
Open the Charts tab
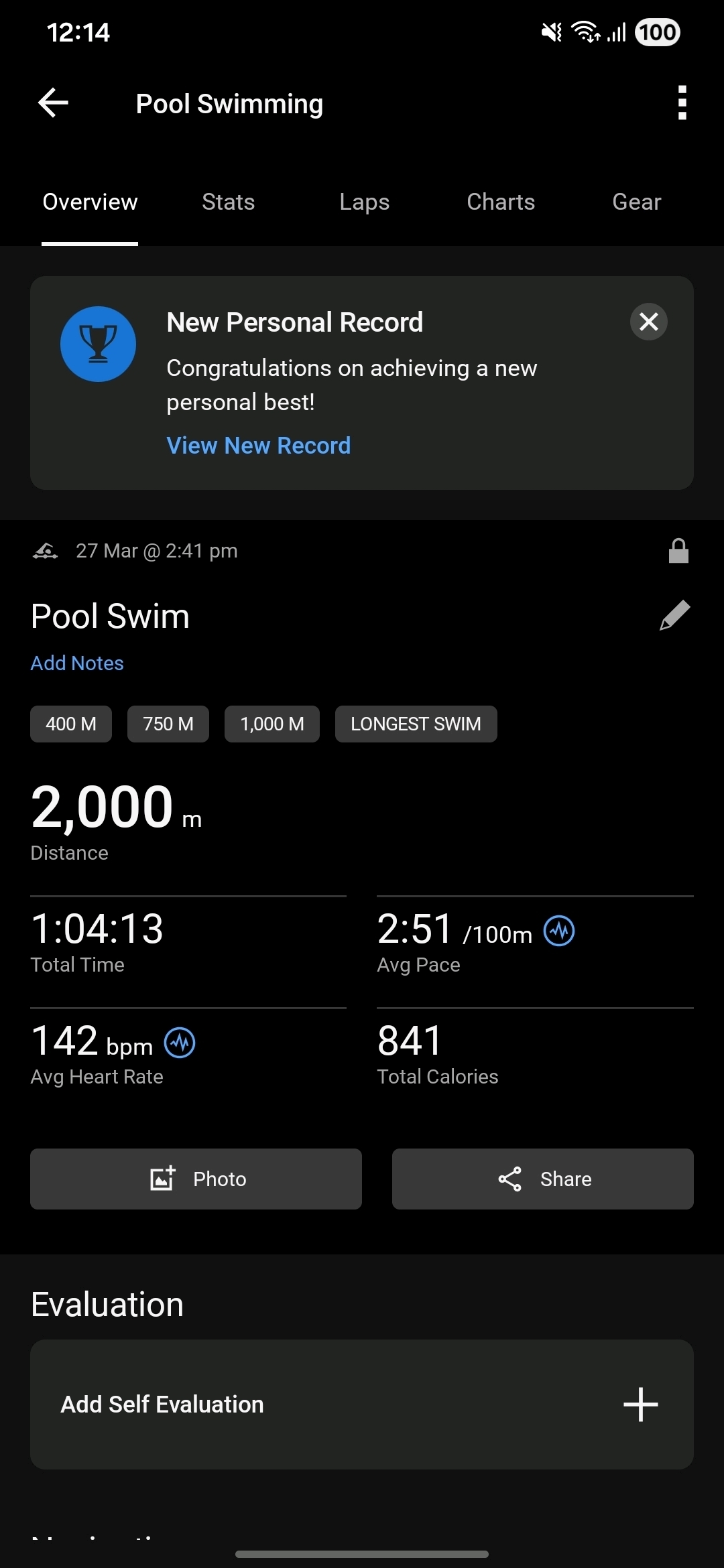tap(500, 202)
